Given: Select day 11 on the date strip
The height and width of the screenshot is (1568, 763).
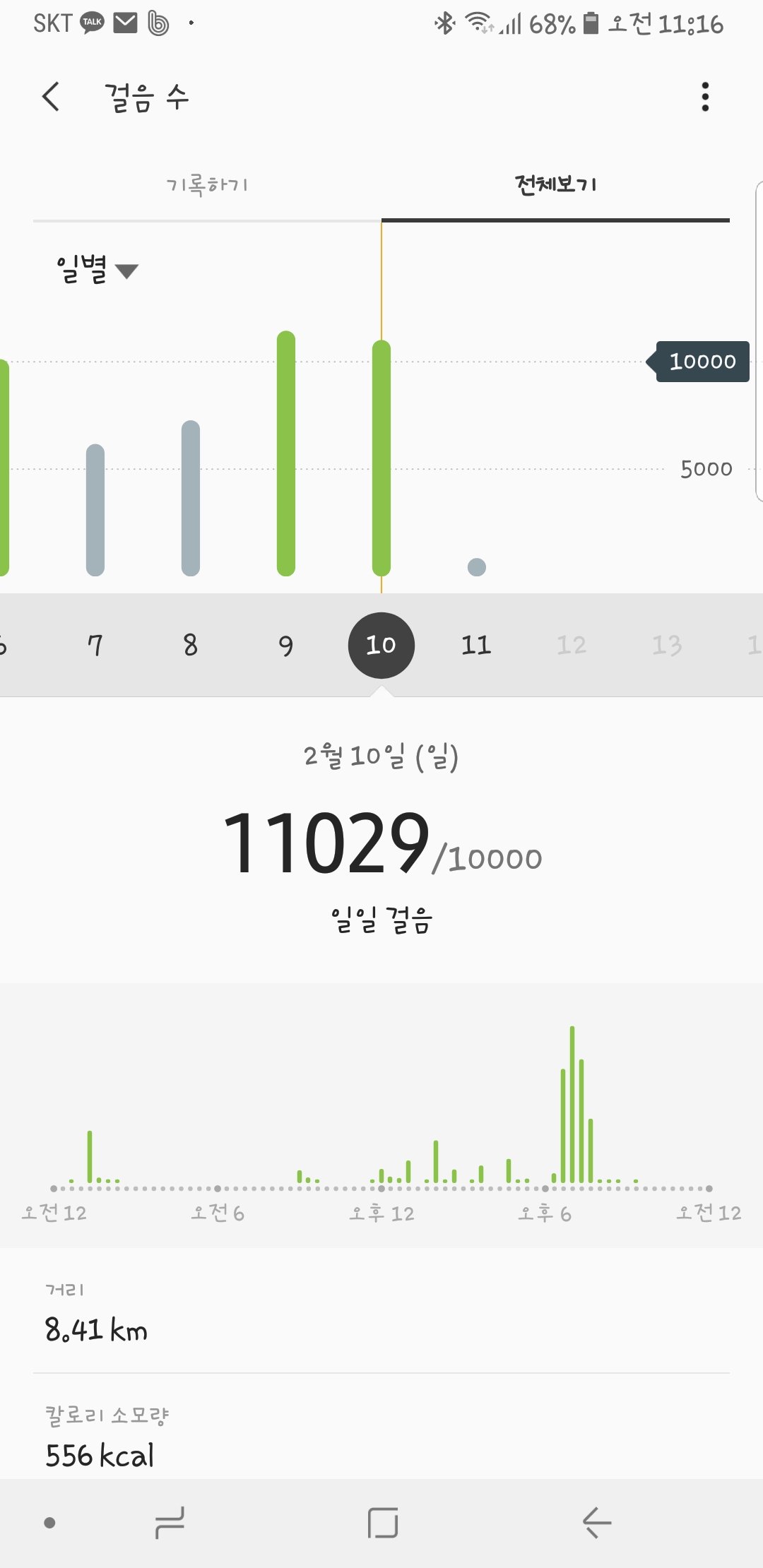Looking at the screenshot, I should [x=476, y=645].
